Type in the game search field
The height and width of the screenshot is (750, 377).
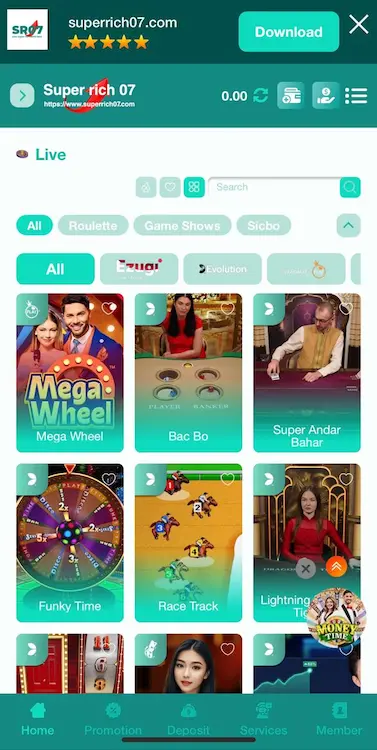coord(274,187)
